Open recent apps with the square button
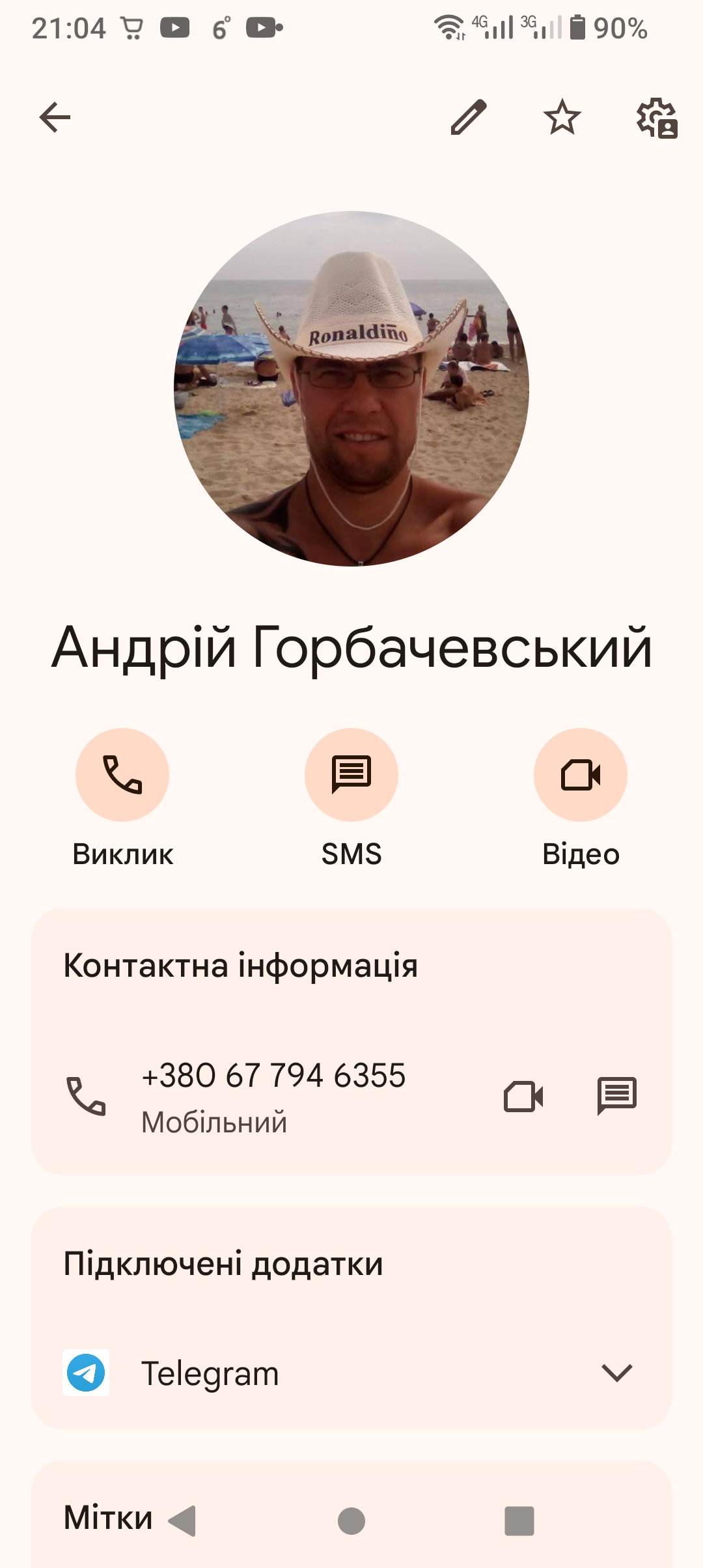Image resolution: width=703 pixels, height=1568 pixels. (519, 1521)
